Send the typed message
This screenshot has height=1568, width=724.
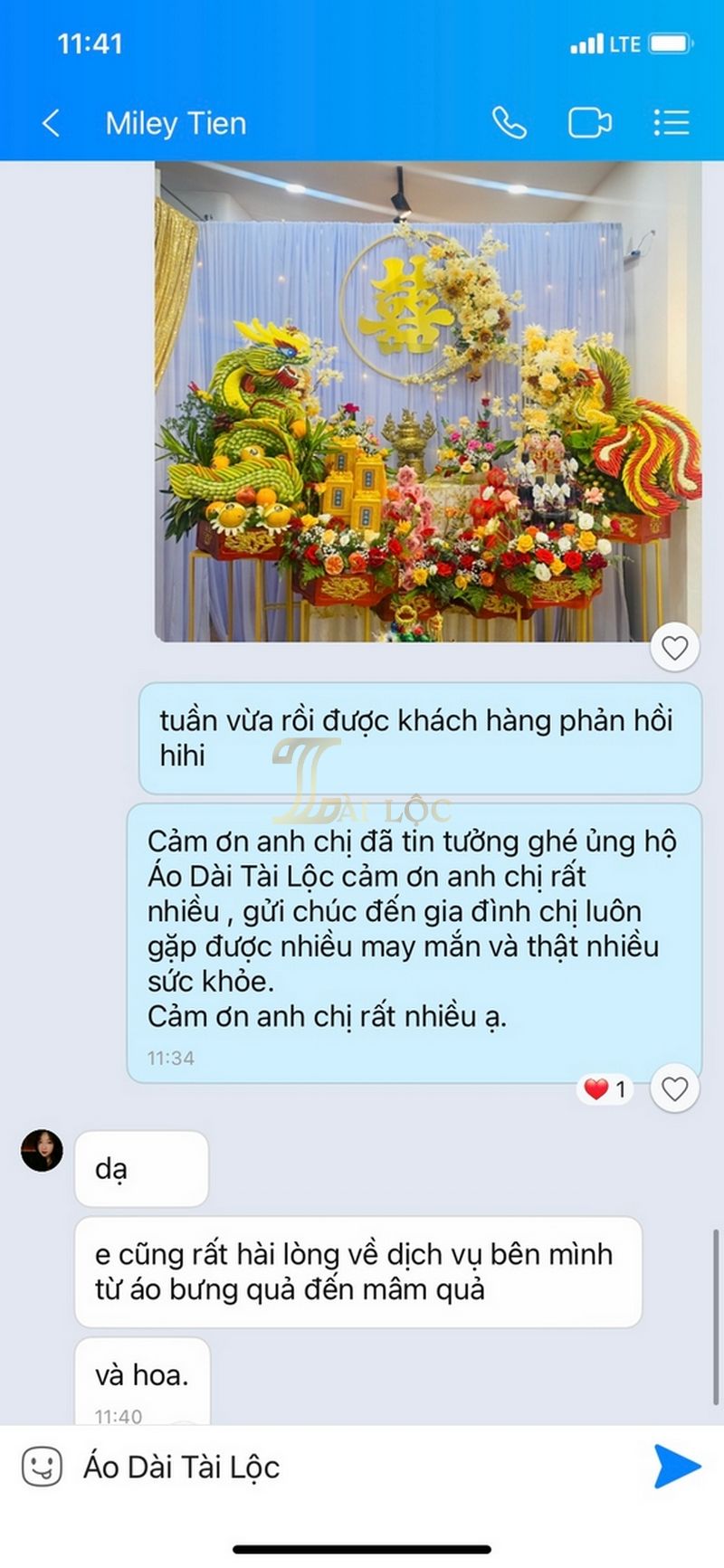677,1467
